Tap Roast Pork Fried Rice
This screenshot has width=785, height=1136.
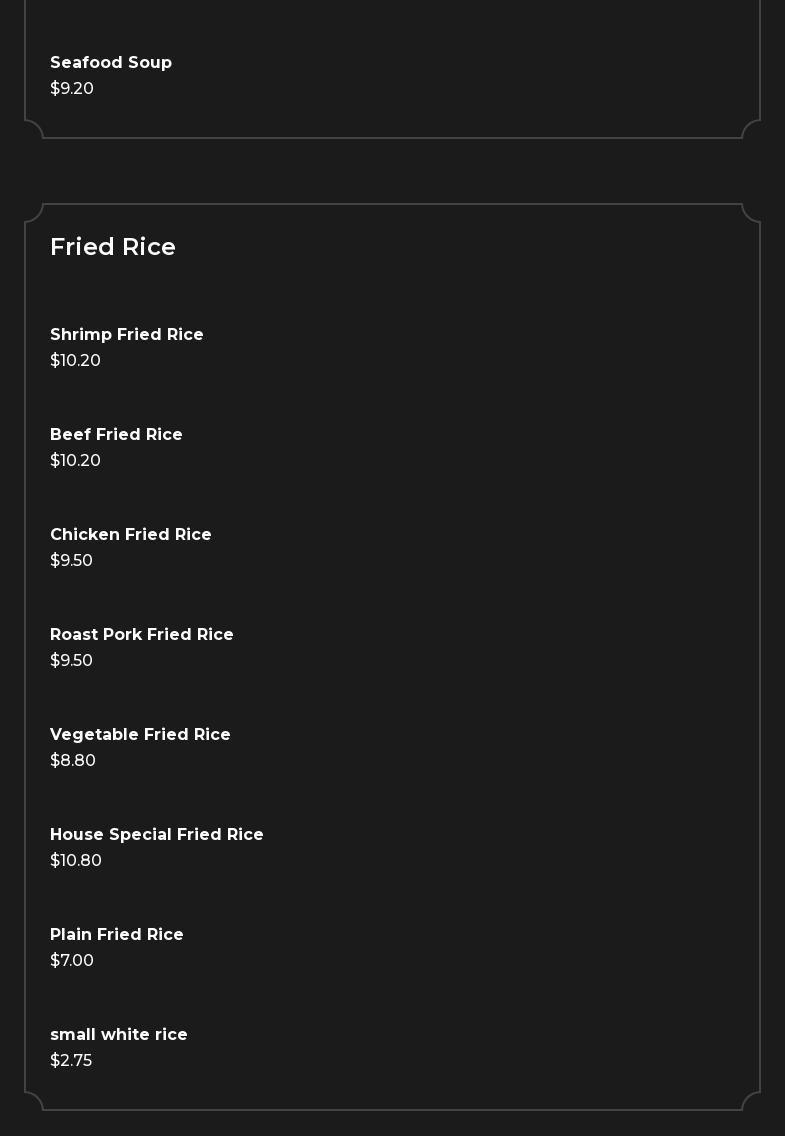[x=142, y=635]
